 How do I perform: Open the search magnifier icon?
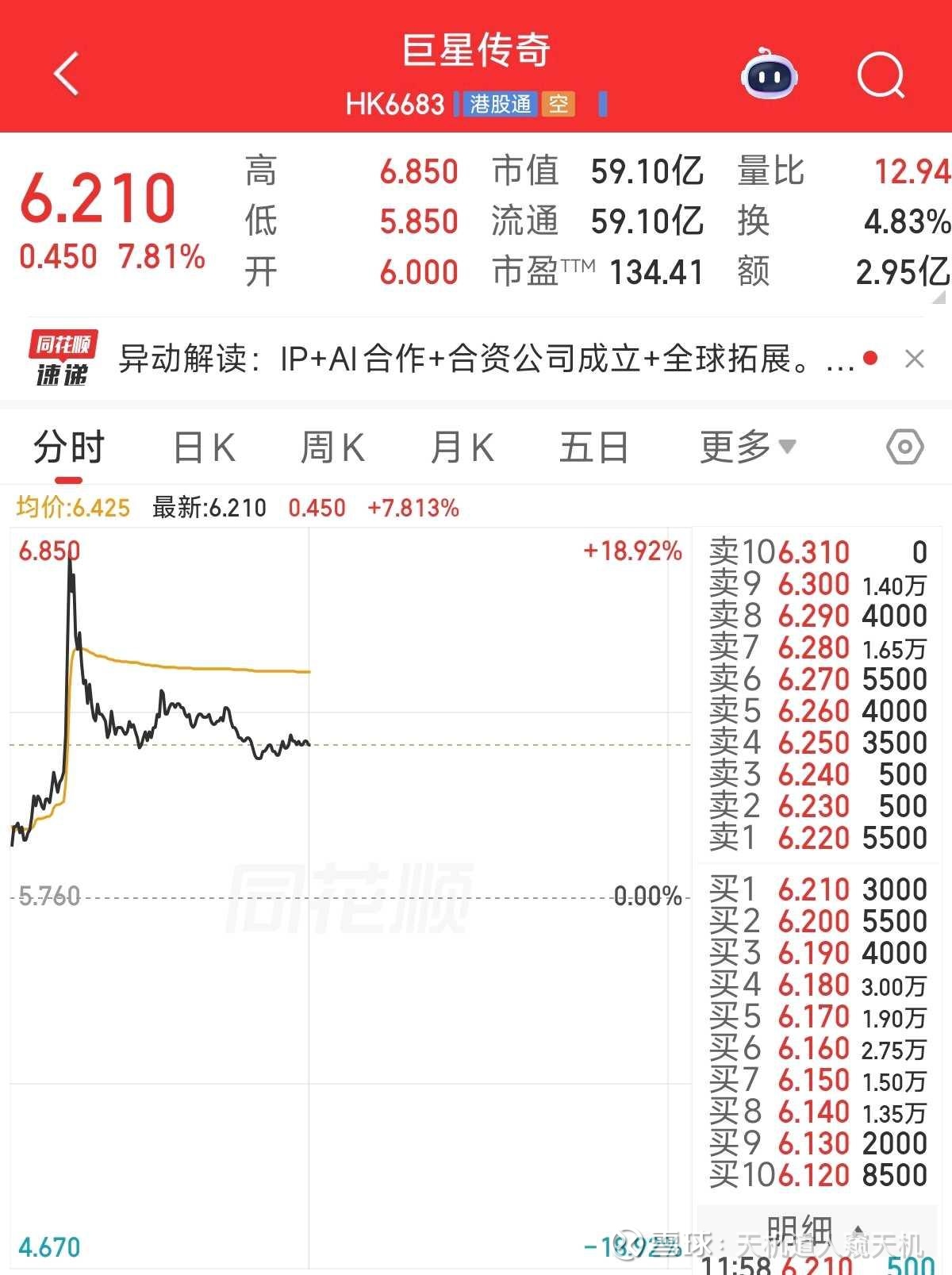point(881,75)
